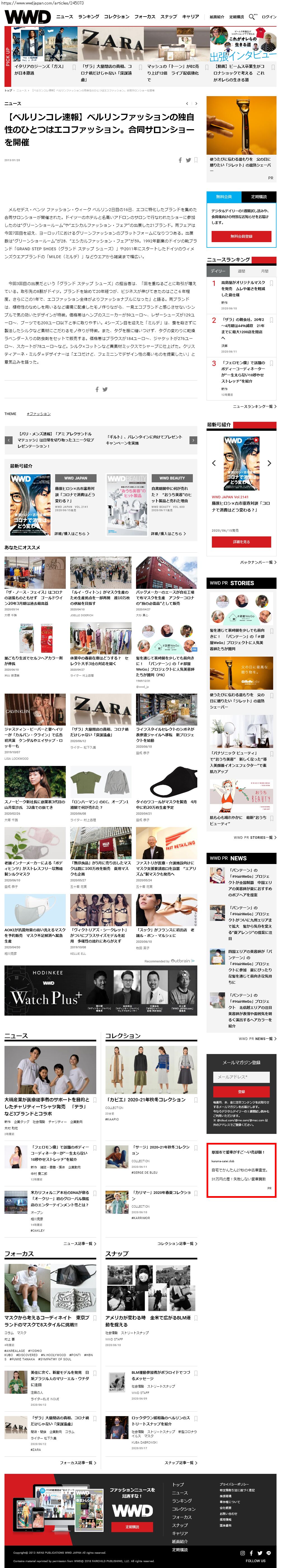Tap the ログイン login link
This screenshot has width=281, height=1568.
coord(269,17)
